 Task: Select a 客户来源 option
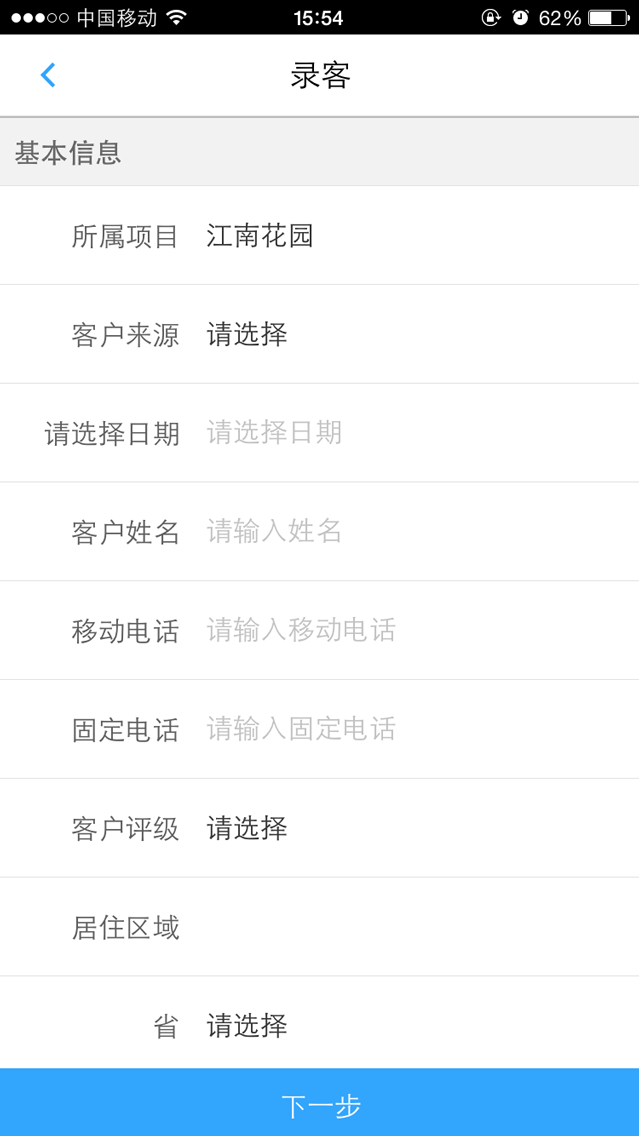coord(247,334)
